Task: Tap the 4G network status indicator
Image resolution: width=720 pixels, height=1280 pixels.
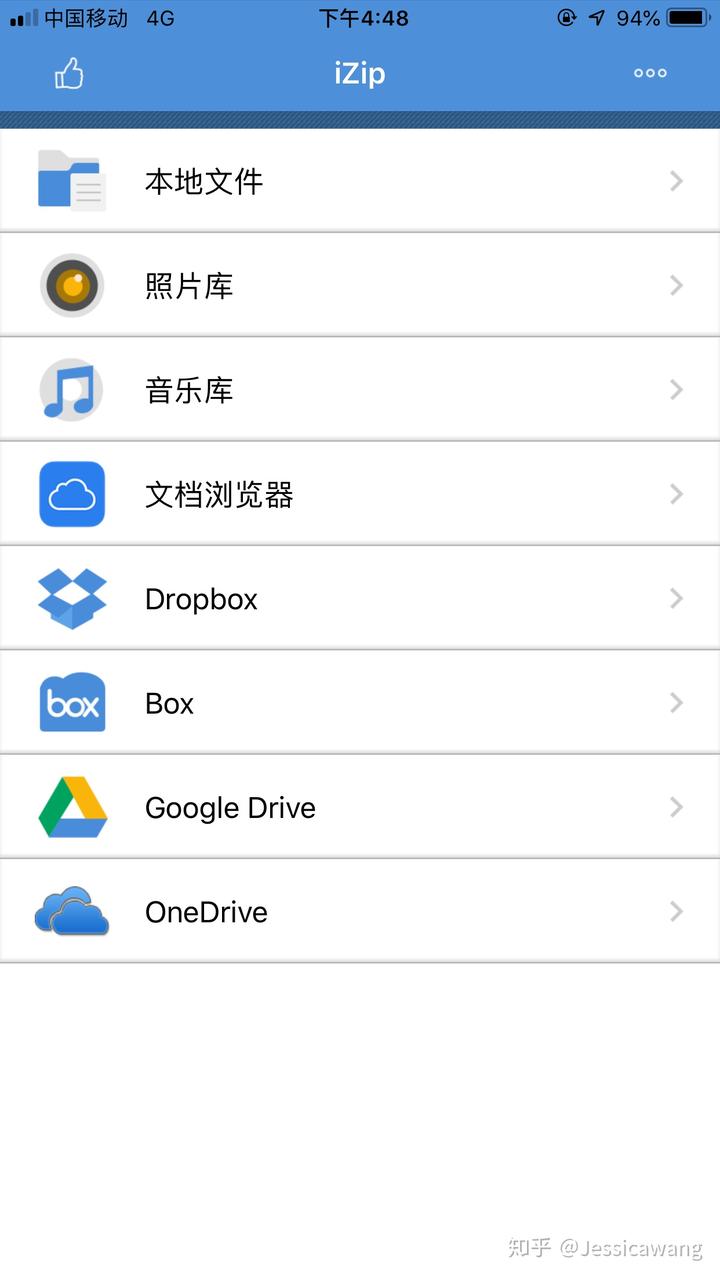Action: (x=158, y=17)
